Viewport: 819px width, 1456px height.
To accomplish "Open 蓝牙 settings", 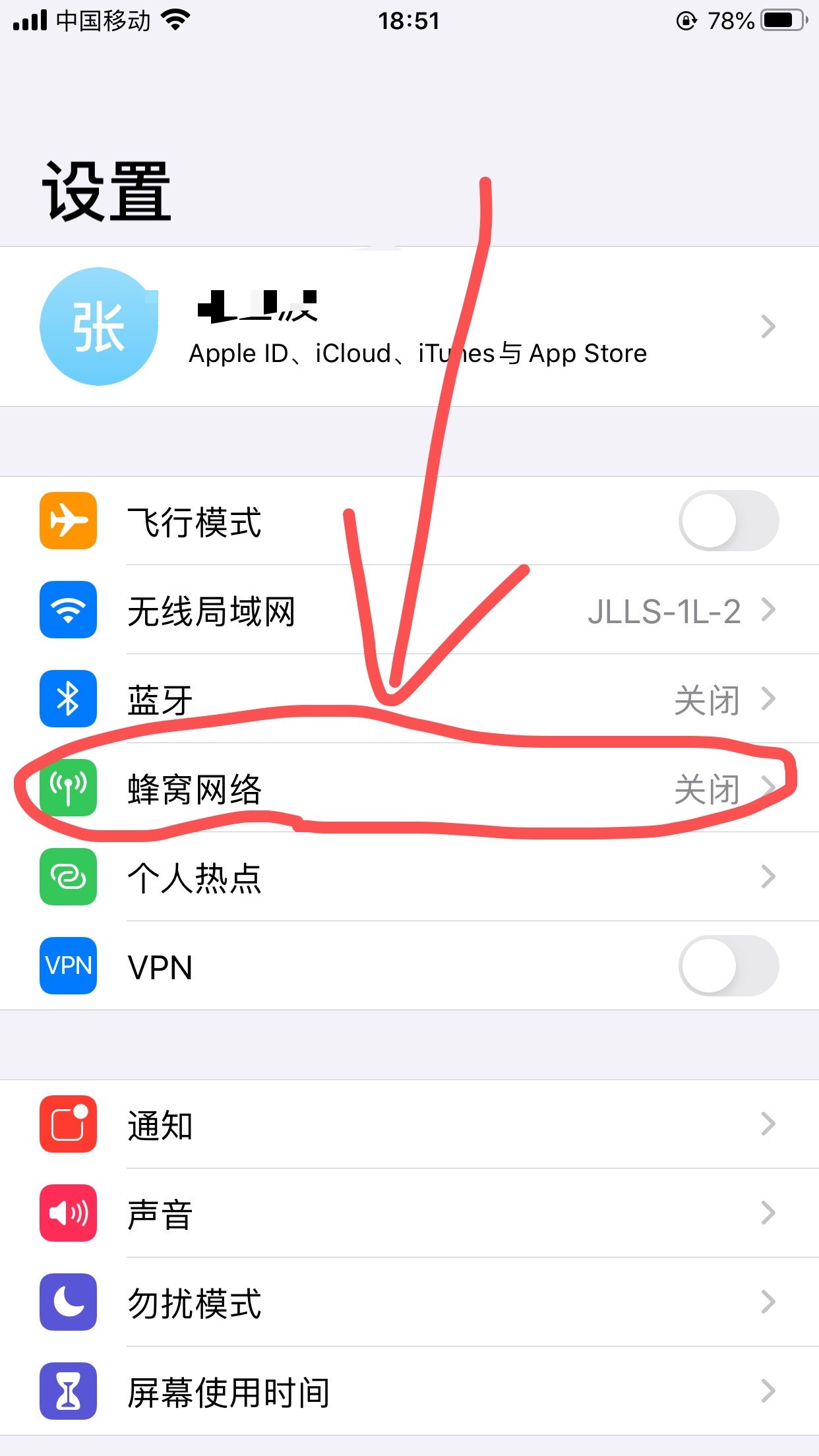I will coord(409,699).
